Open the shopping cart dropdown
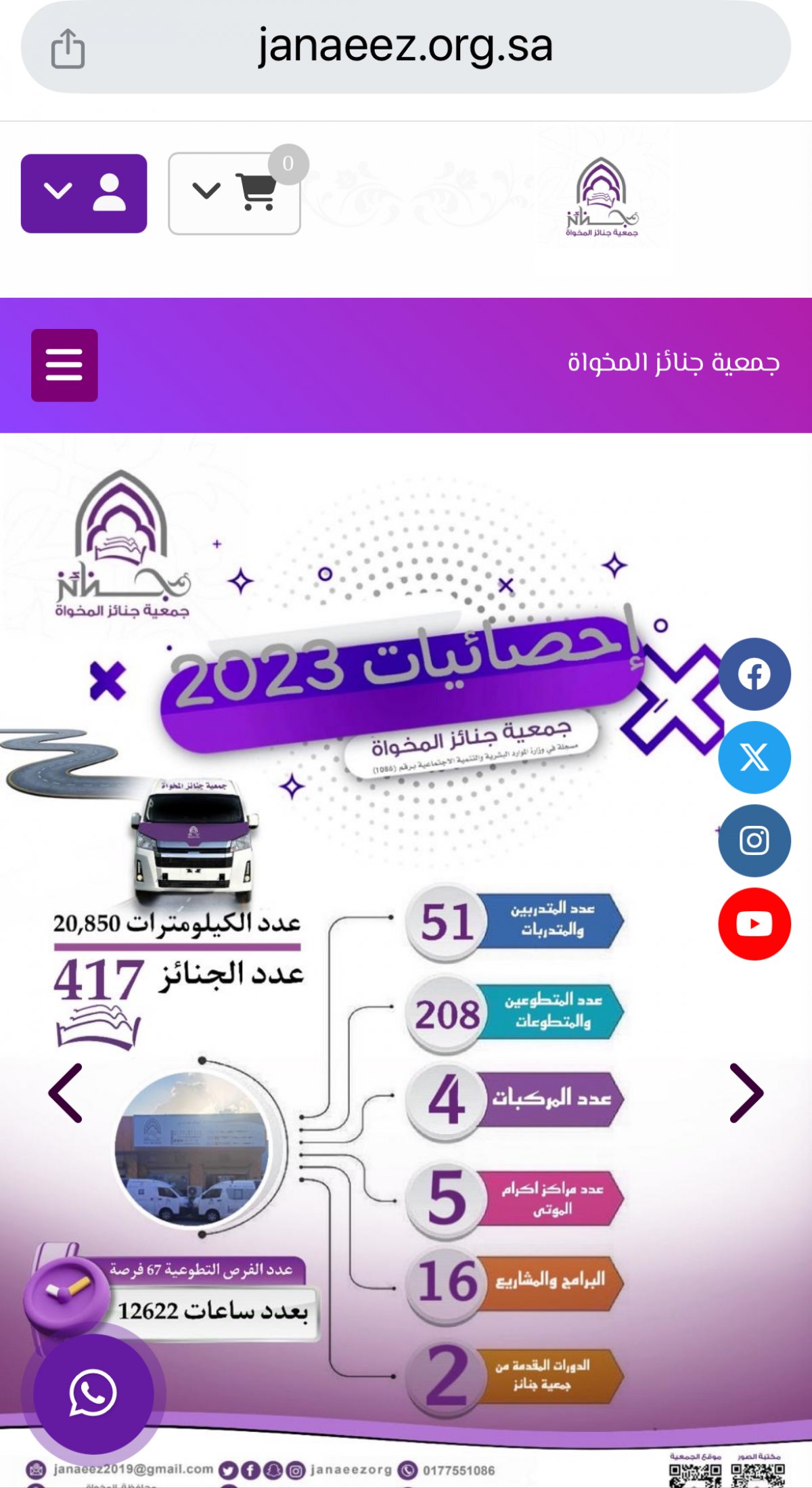 (x=234, y=194)
